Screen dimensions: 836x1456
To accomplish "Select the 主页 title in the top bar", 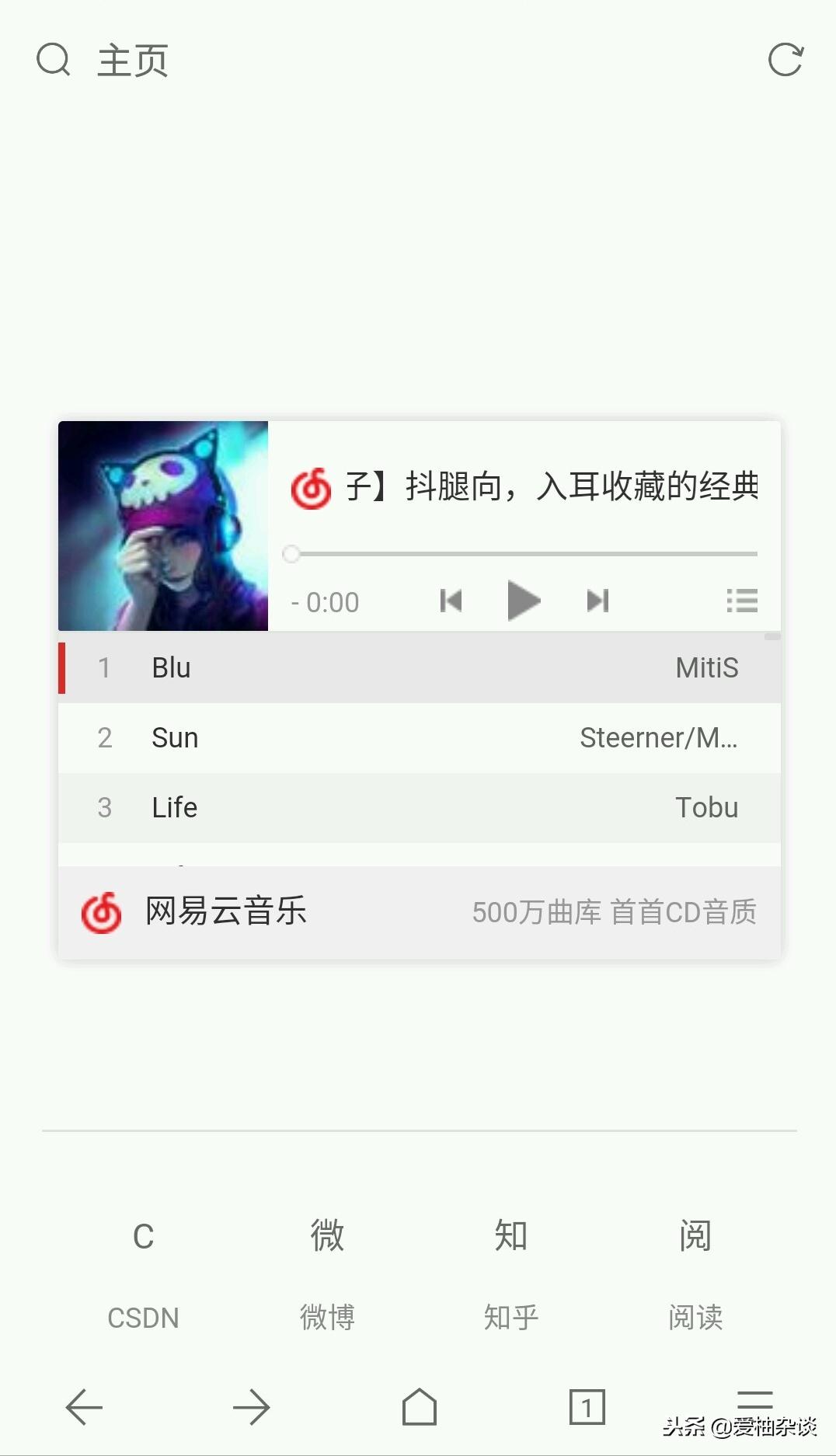I will [134, 61].
